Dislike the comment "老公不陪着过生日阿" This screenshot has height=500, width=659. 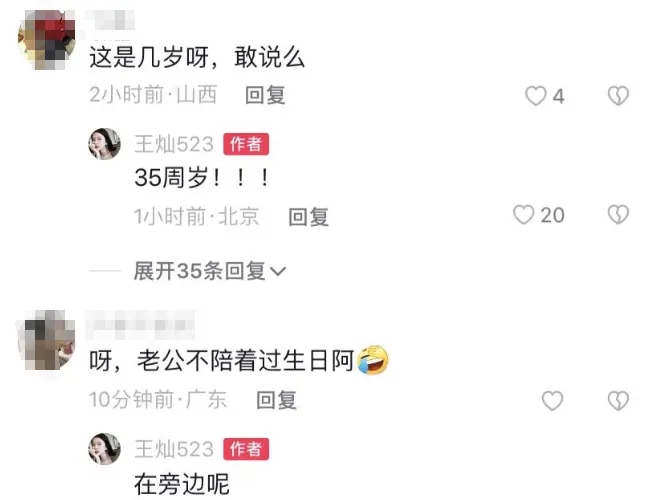pos(619,401)
